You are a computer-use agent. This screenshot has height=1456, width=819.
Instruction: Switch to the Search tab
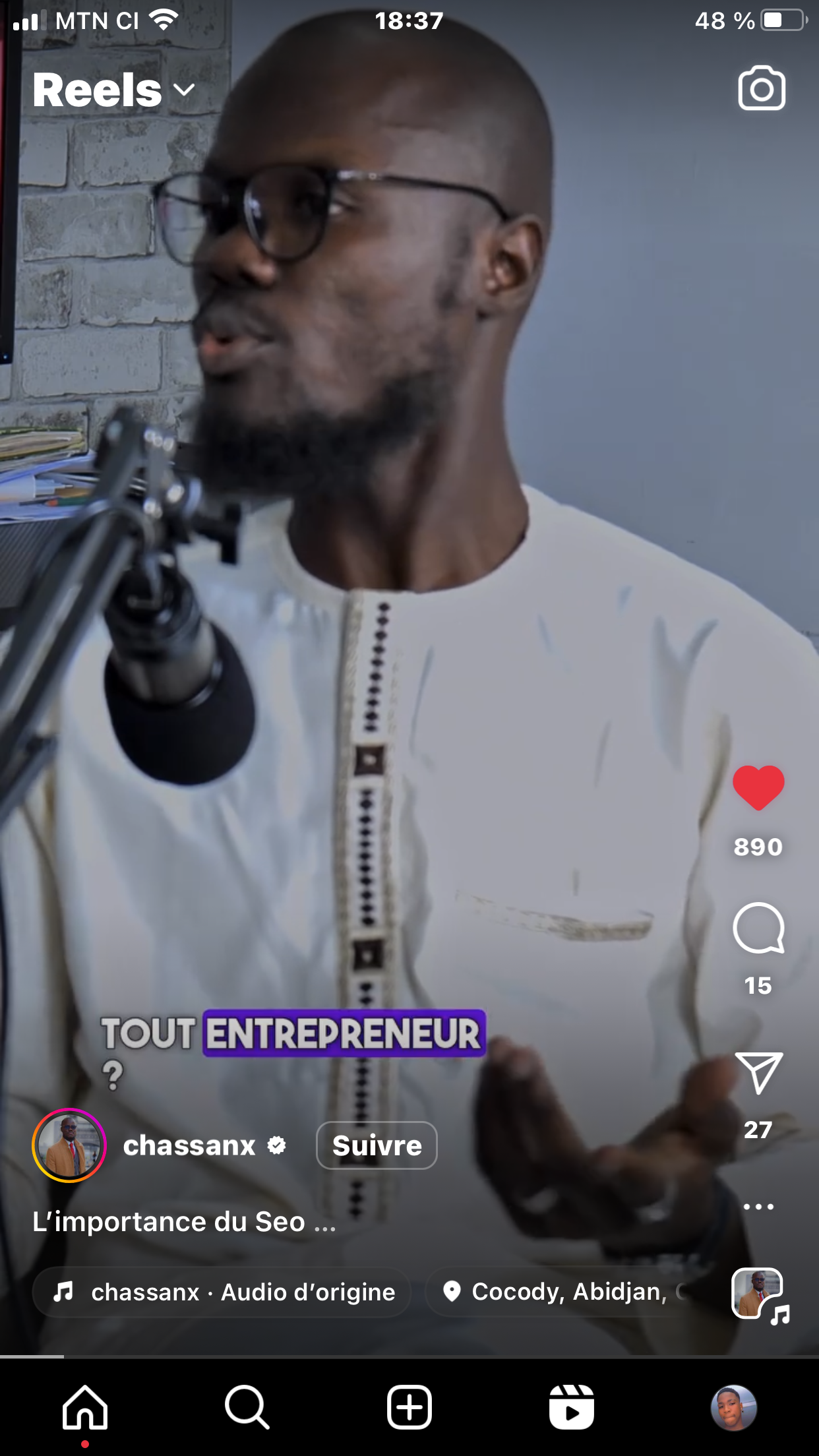247,1407
